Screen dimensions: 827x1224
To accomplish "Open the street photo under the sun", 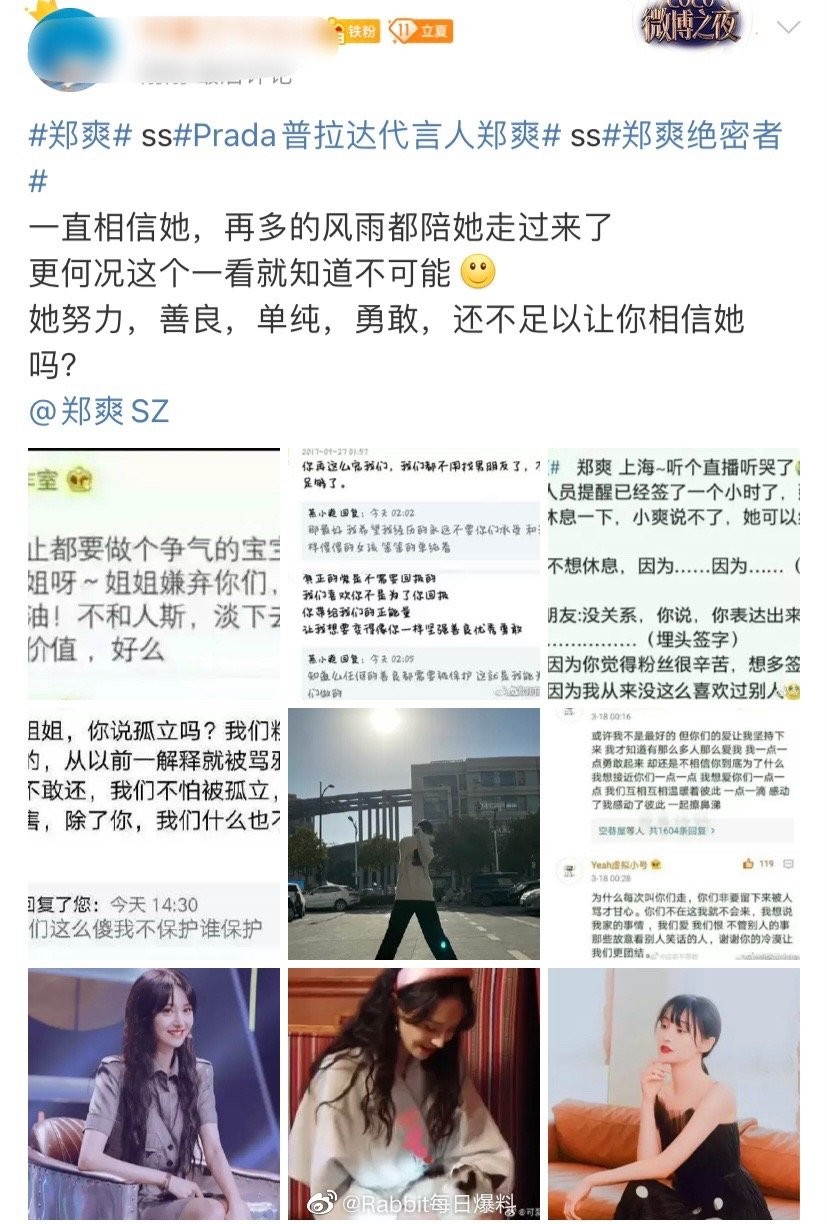I will click(413, 833).
